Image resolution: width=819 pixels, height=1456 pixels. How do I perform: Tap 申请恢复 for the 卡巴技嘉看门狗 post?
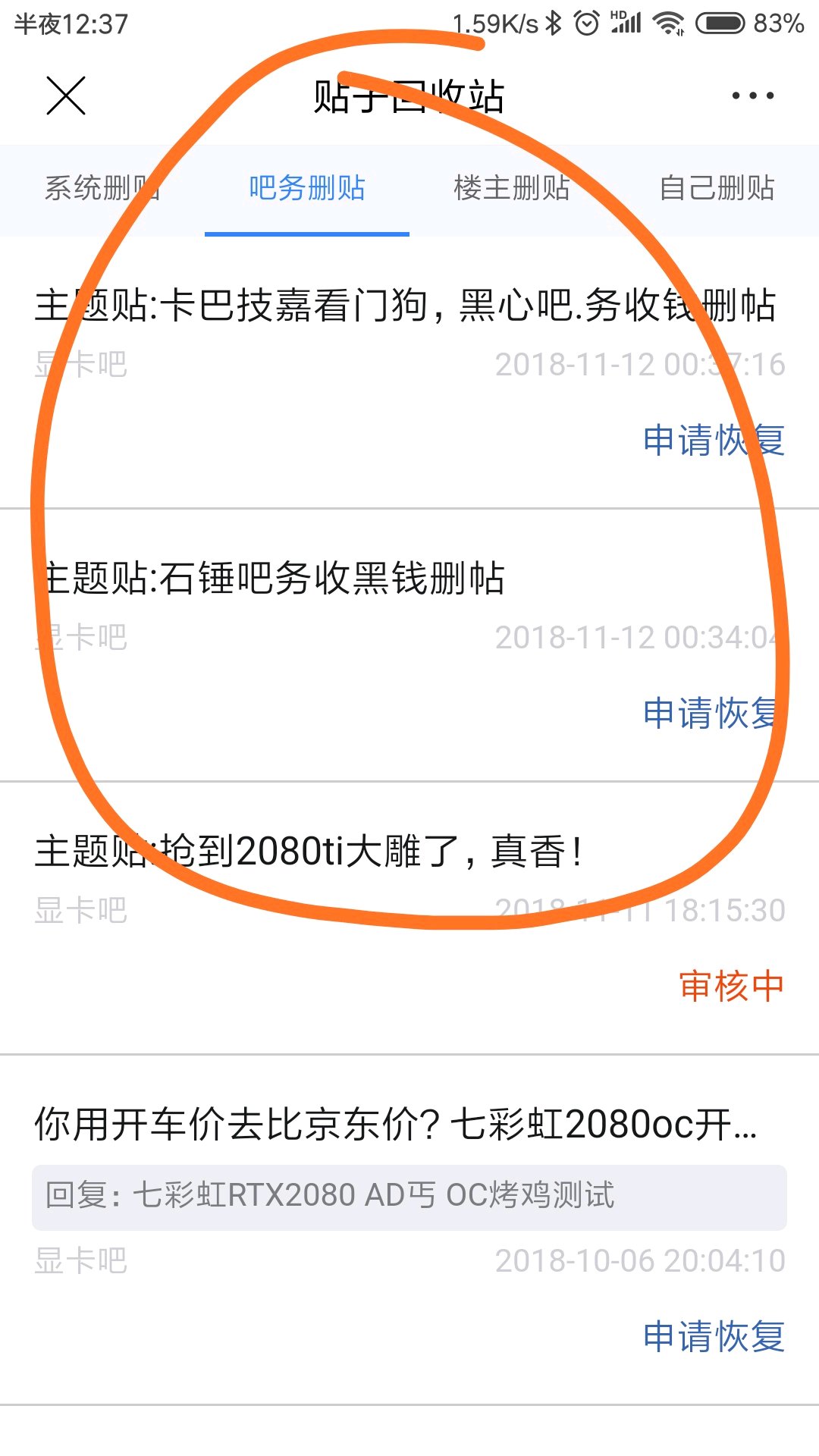pyautogui.click(x=714, y=441)
